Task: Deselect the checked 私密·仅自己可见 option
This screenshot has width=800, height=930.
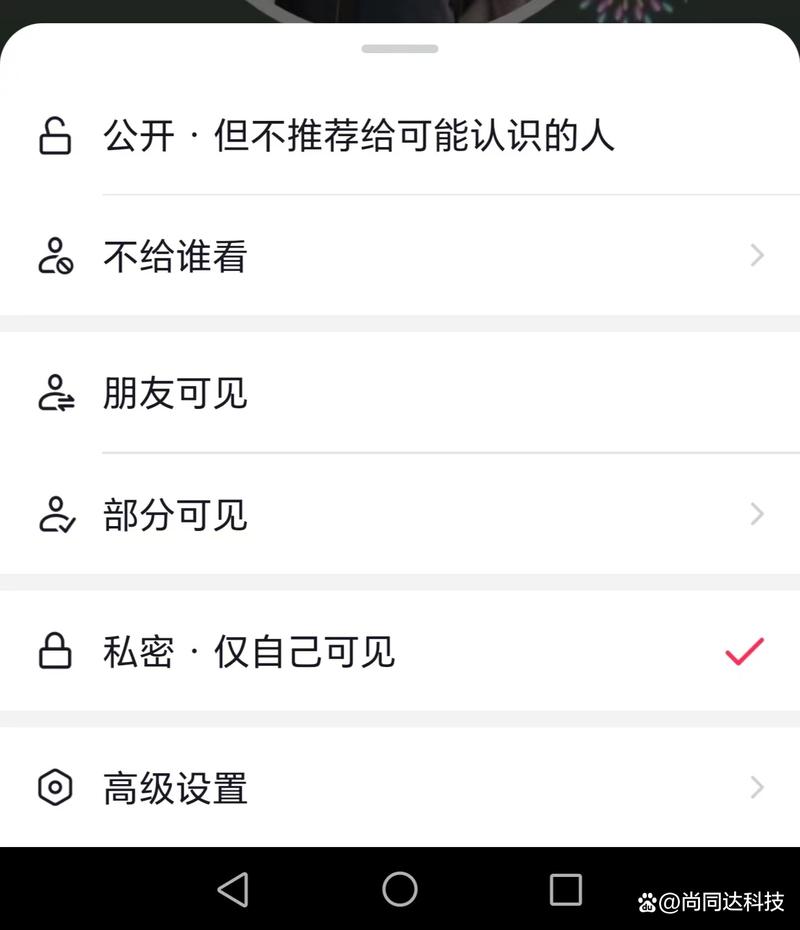Action: click(x=300, y=652)
